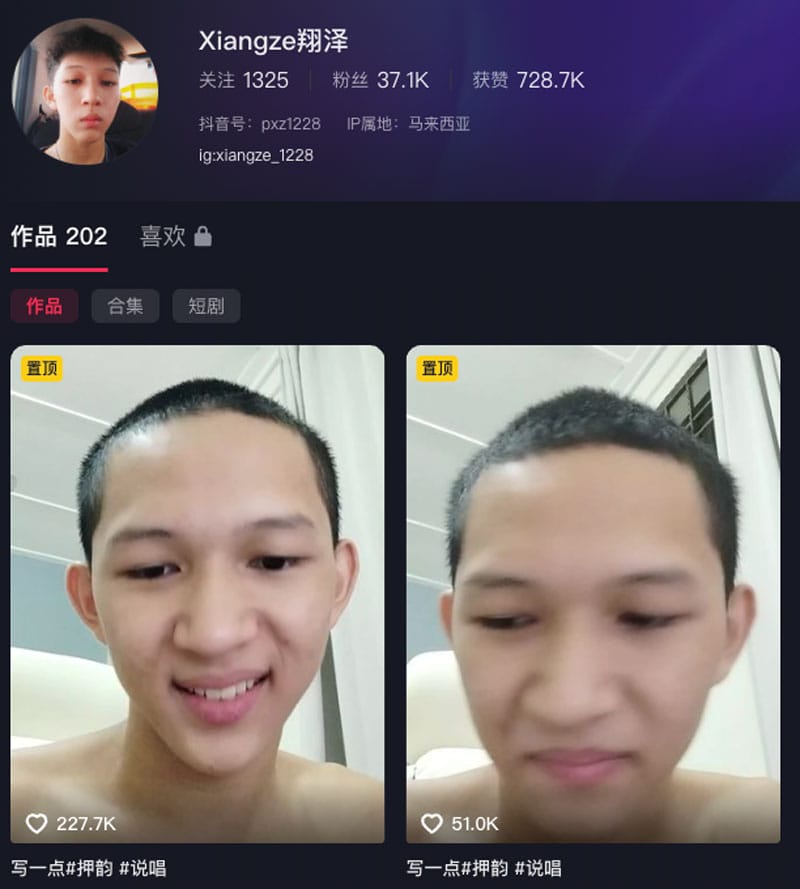800x889 pixels.
Task: Switch to the 作品 202 tab
Action: pyautogui.click(x=59, y=237)
